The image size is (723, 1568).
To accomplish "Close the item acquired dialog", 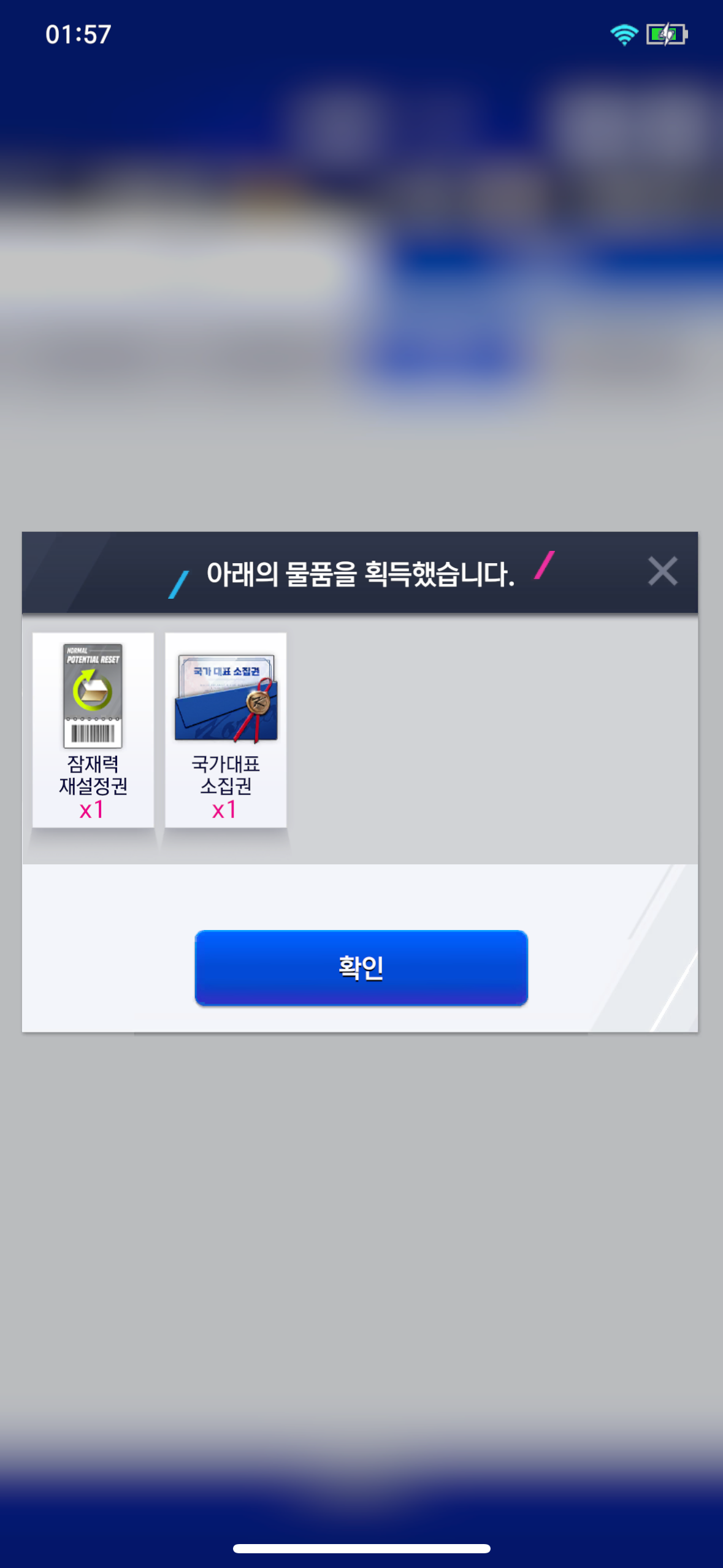I will coord(662,572).
